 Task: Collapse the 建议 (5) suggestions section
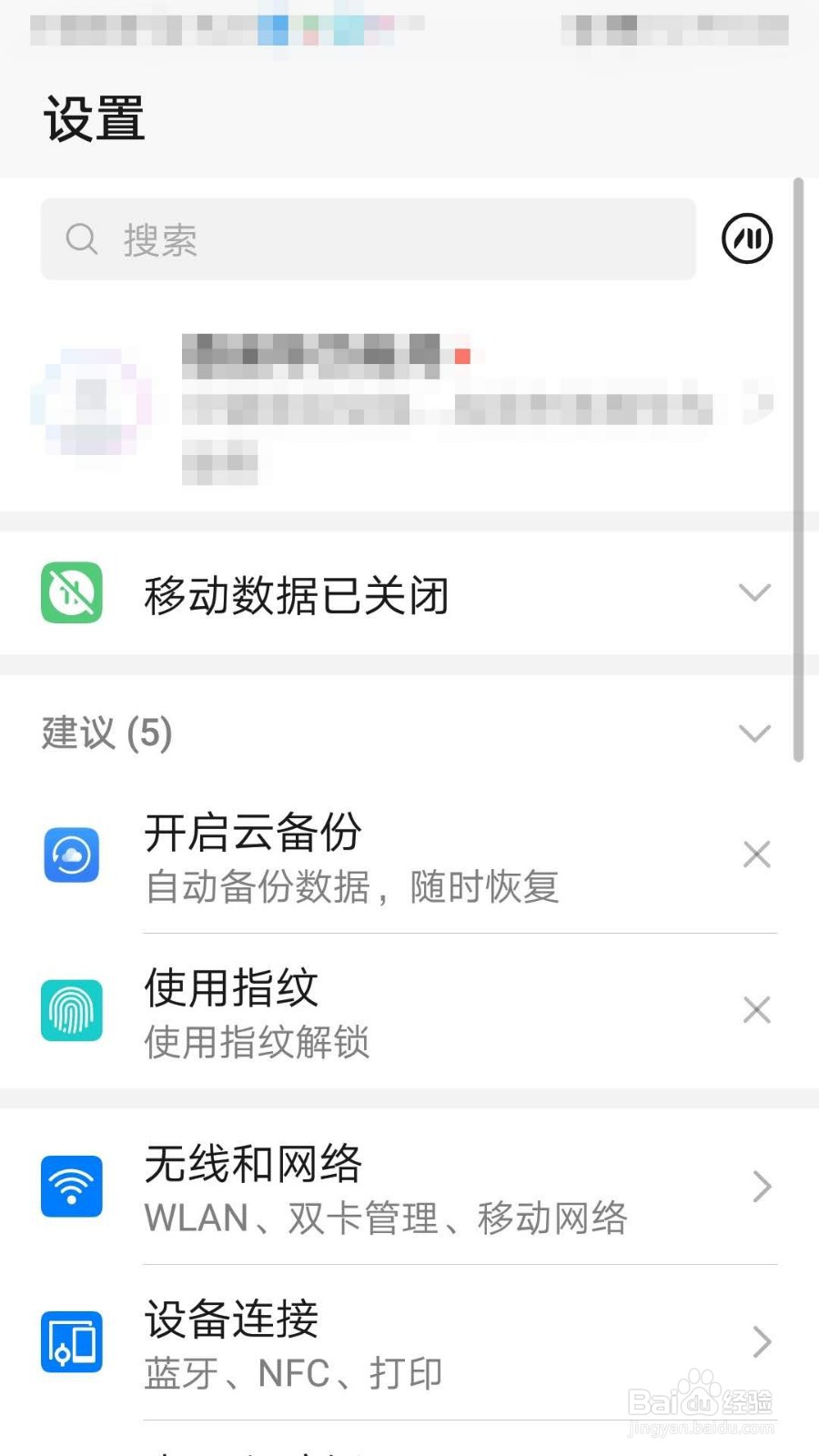(754, 733)
